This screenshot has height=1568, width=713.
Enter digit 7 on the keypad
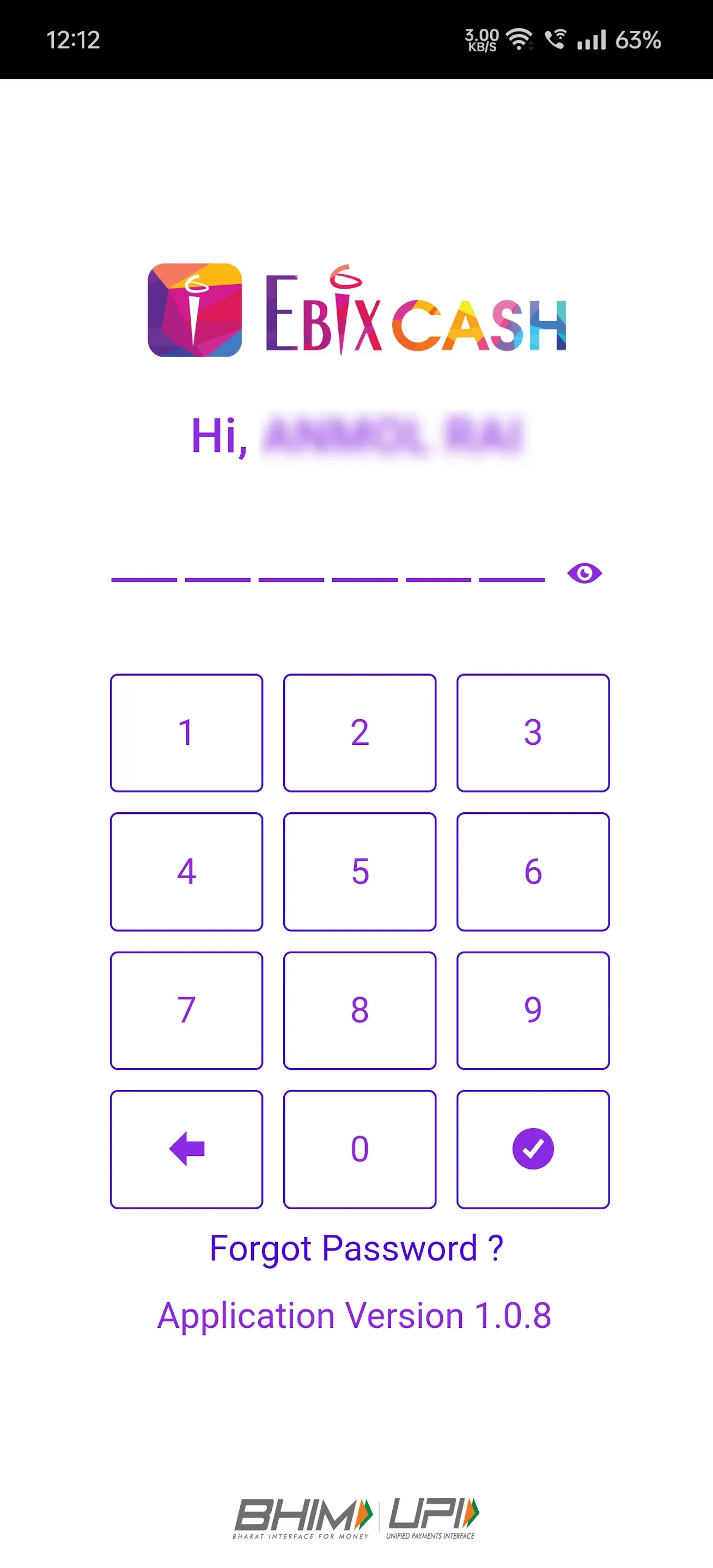point(186,1010)
